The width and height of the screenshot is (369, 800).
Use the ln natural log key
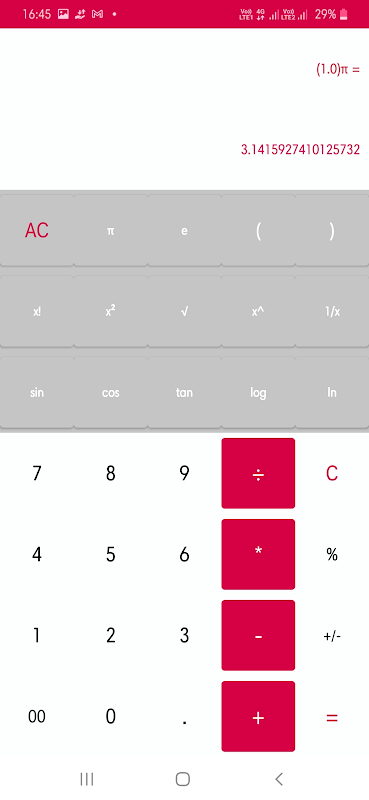332,392
